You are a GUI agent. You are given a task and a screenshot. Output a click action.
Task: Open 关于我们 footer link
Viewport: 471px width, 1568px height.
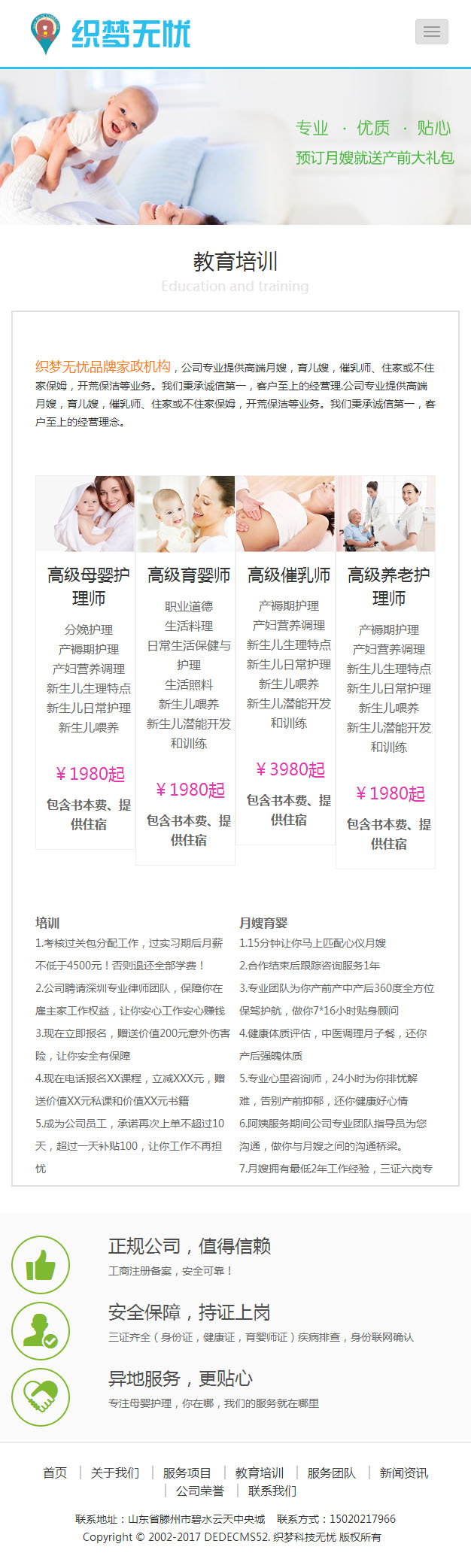[115, 1472]
